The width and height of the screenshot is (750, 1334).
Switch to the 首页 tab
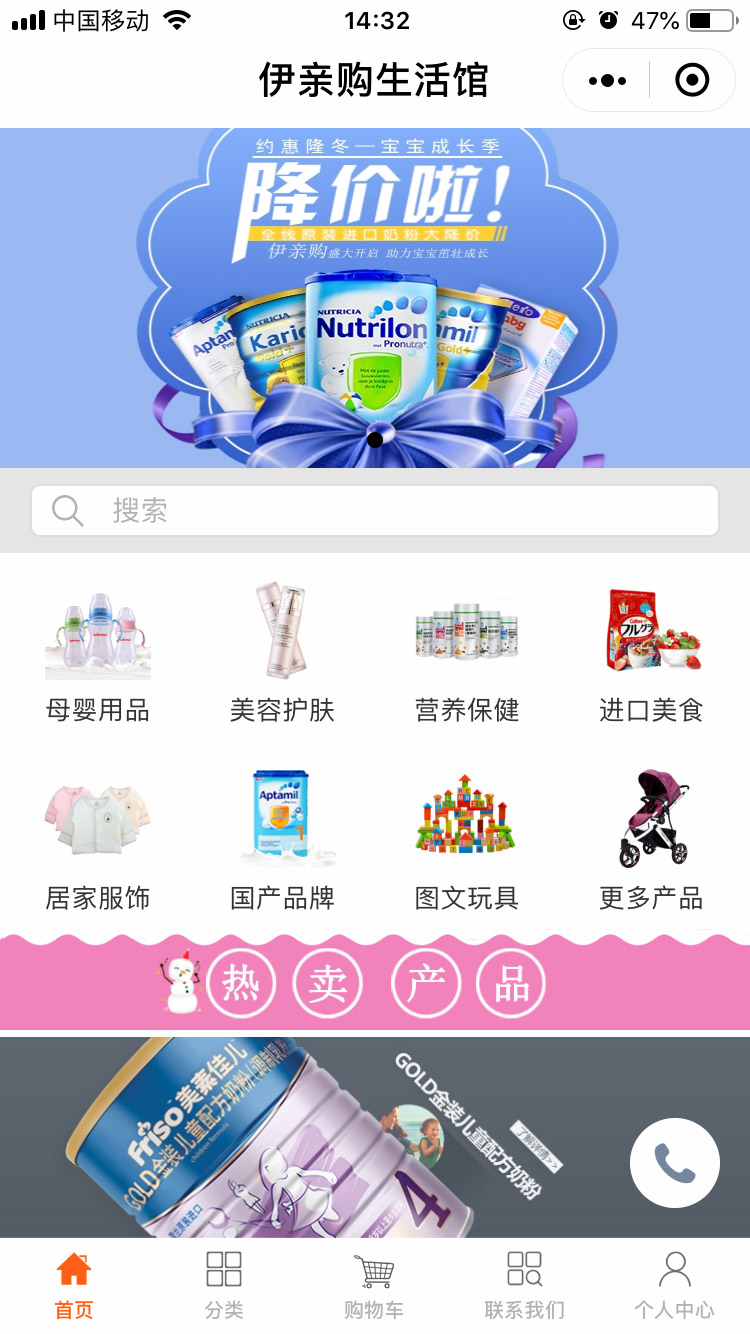tap(74, 1286)
